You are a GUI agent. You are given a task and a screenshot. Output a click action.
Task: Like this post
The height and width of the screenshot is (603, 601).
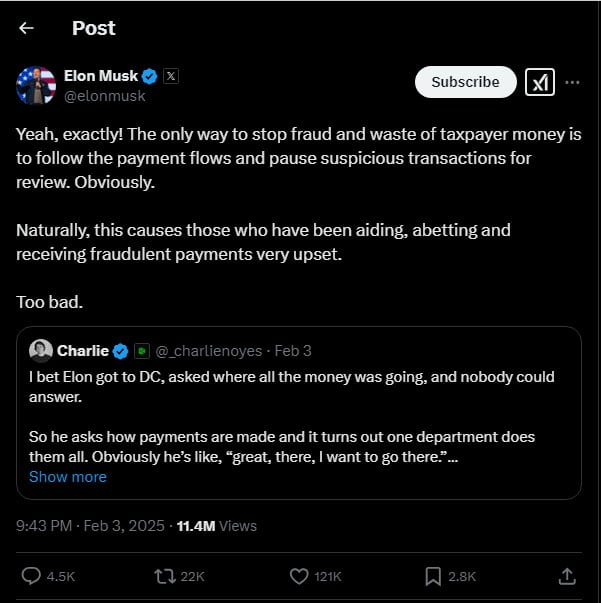point(299,576)
